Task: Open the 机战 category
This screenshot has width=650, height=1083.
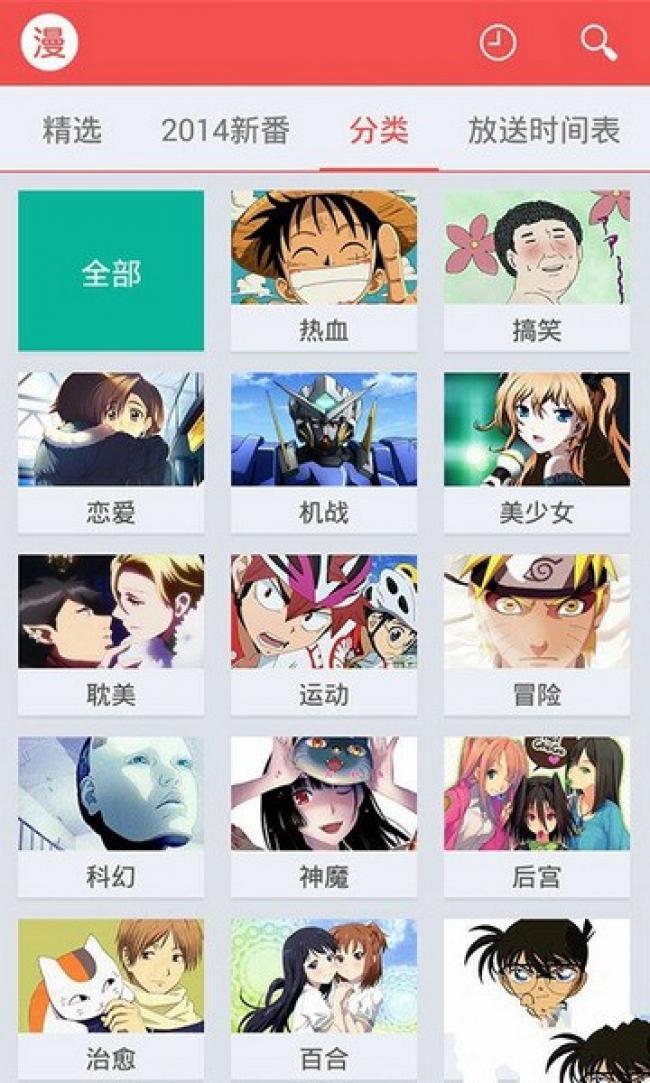Action: [324, 452]
